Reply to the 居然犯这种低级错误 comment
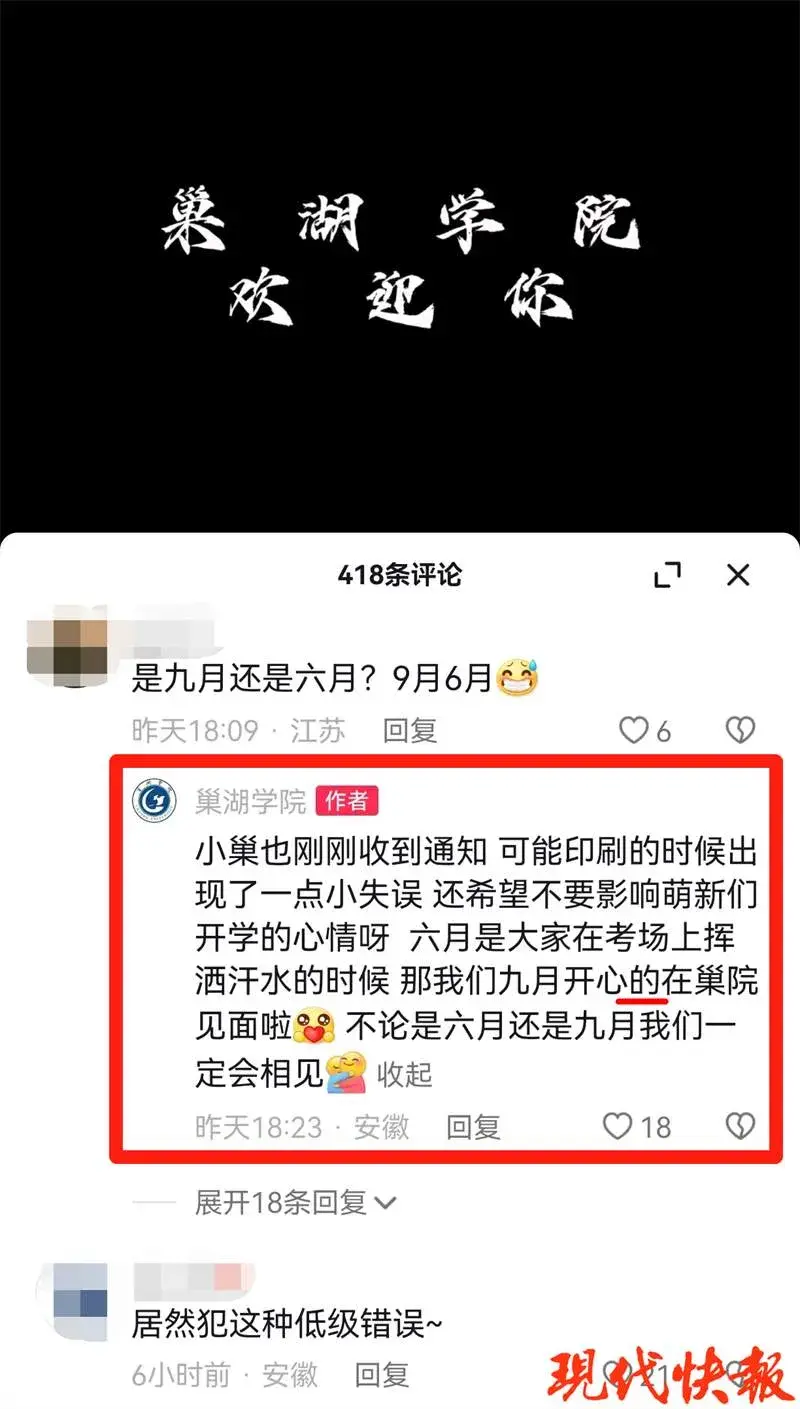This screenshot has width=800, height=1409. [382, 1375]
